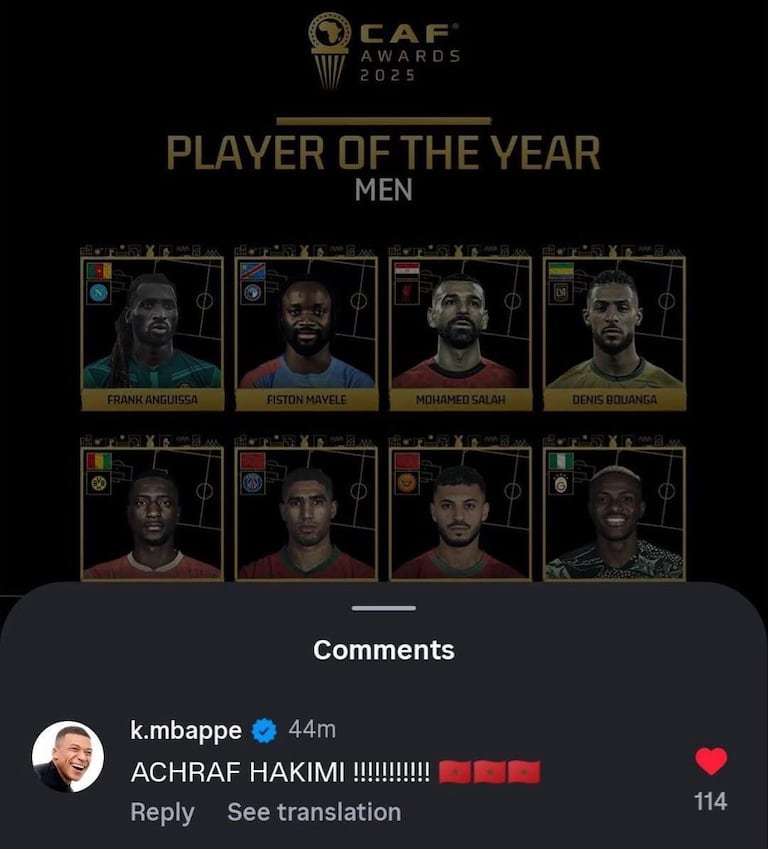The height and width of the screenshot is (849, 768).
Task: Open the k.mbappe username link
Action: pos(186,731)
